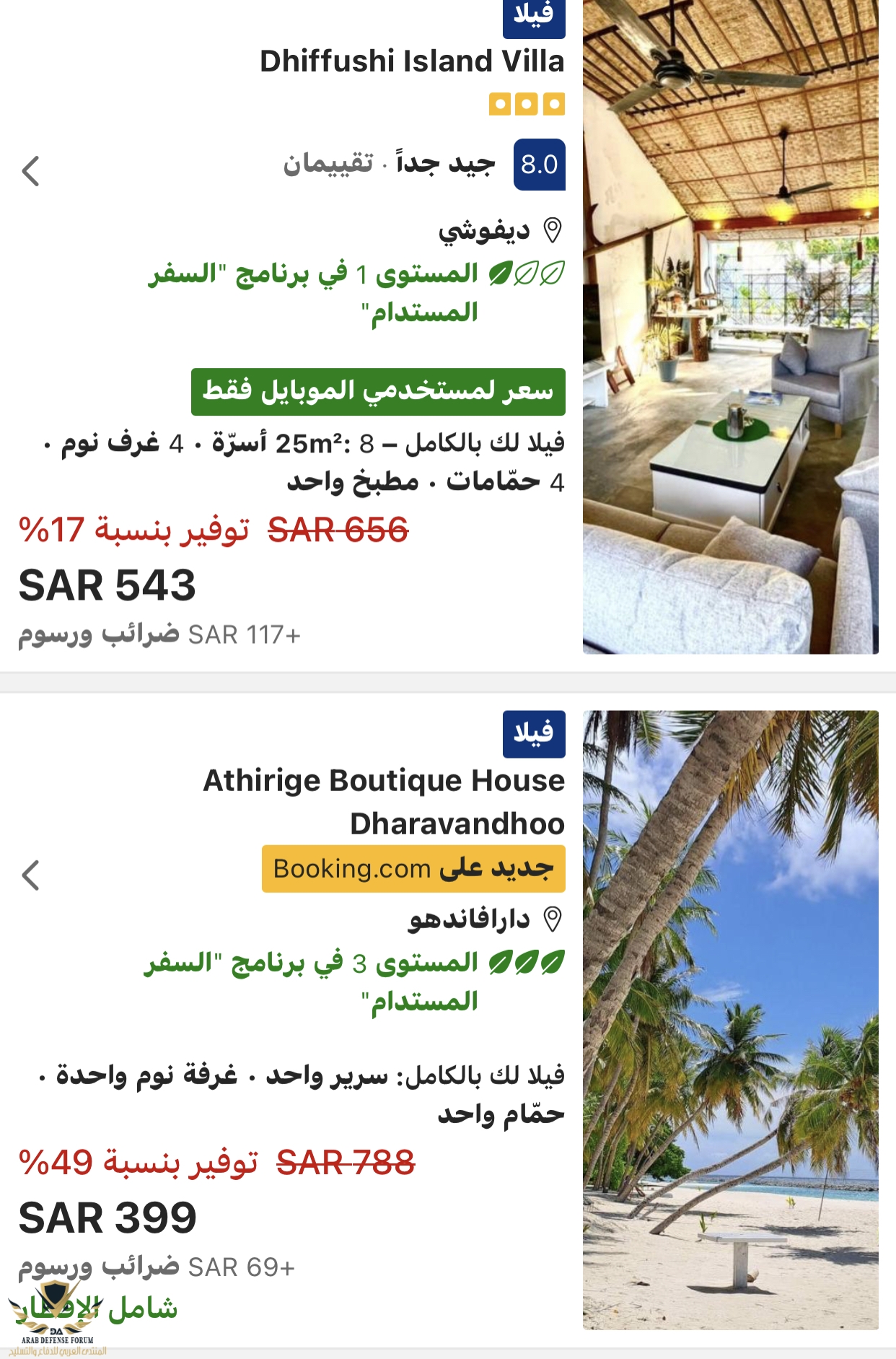Image resolution: width=896 pixels, height=1359 pixels.
Task: Open the Dhiffushi Island Villa listing
Action: [x=411, y=62]
